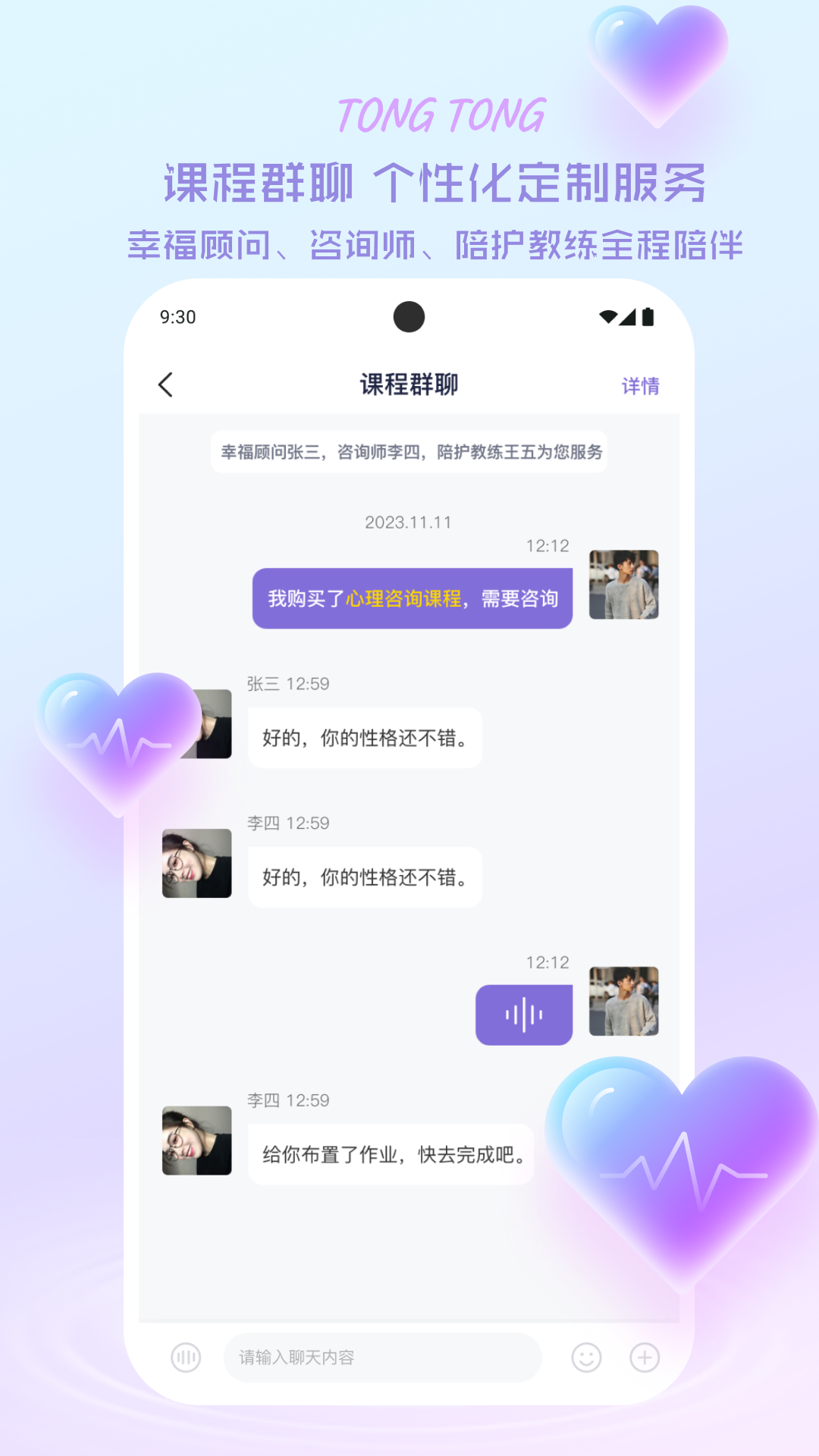
Task: Play the purple voice message waveform
Action: click(x=524, y=1015)
